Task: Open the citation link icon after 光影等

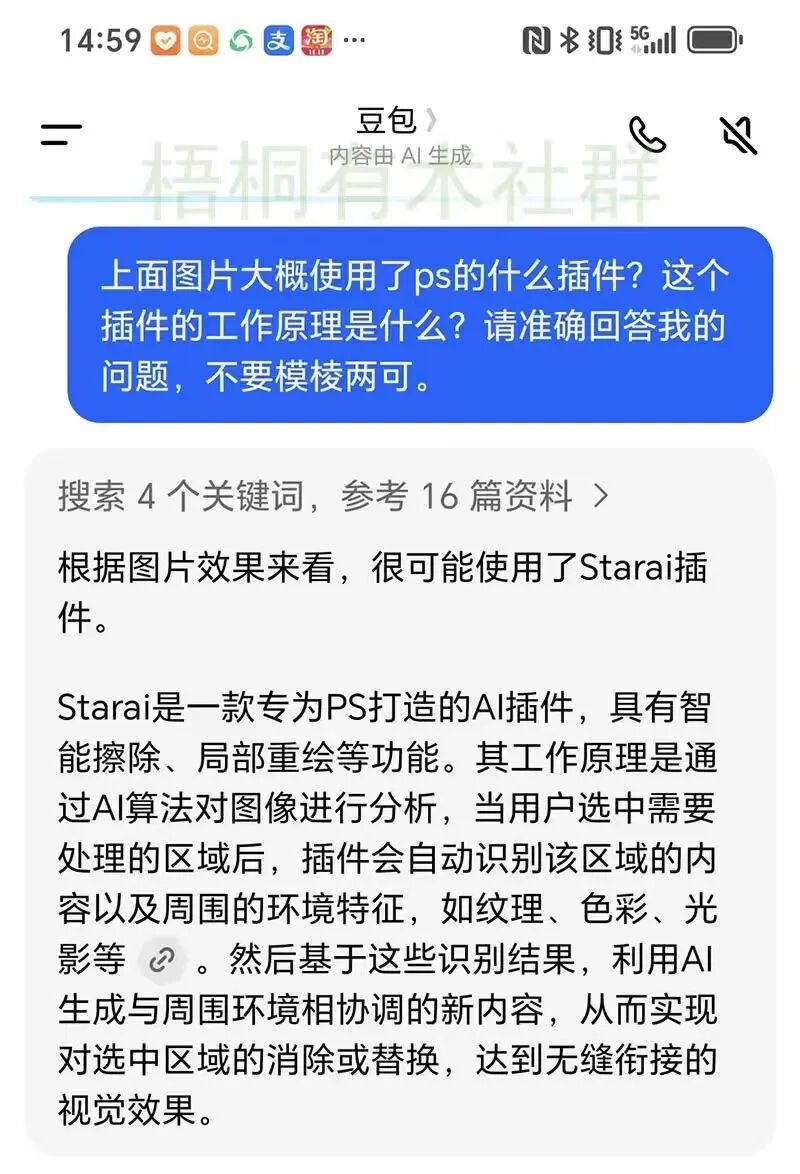Action: click(x=160, y=961)
